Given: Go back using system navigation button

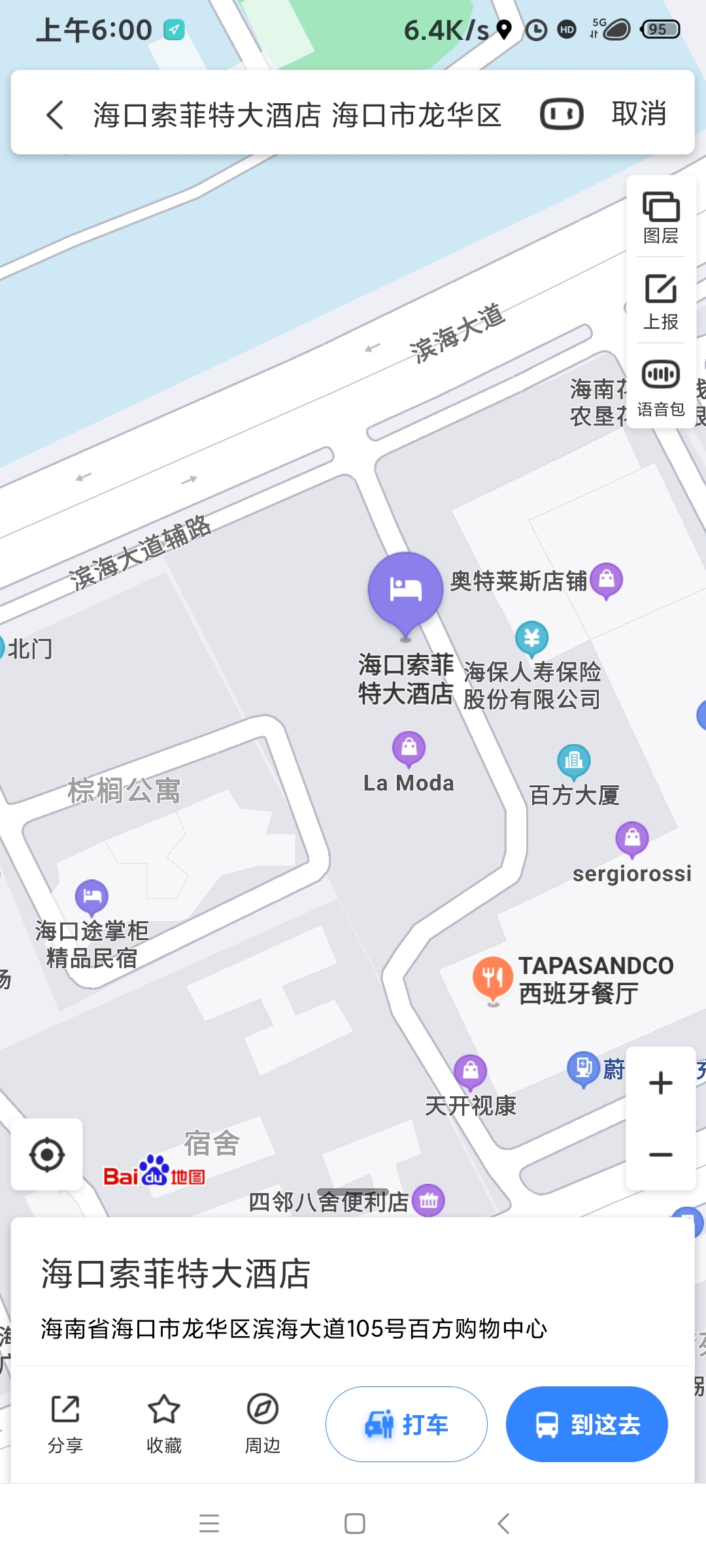Looking at the screenshot, I should click(x=503, y=1524).
